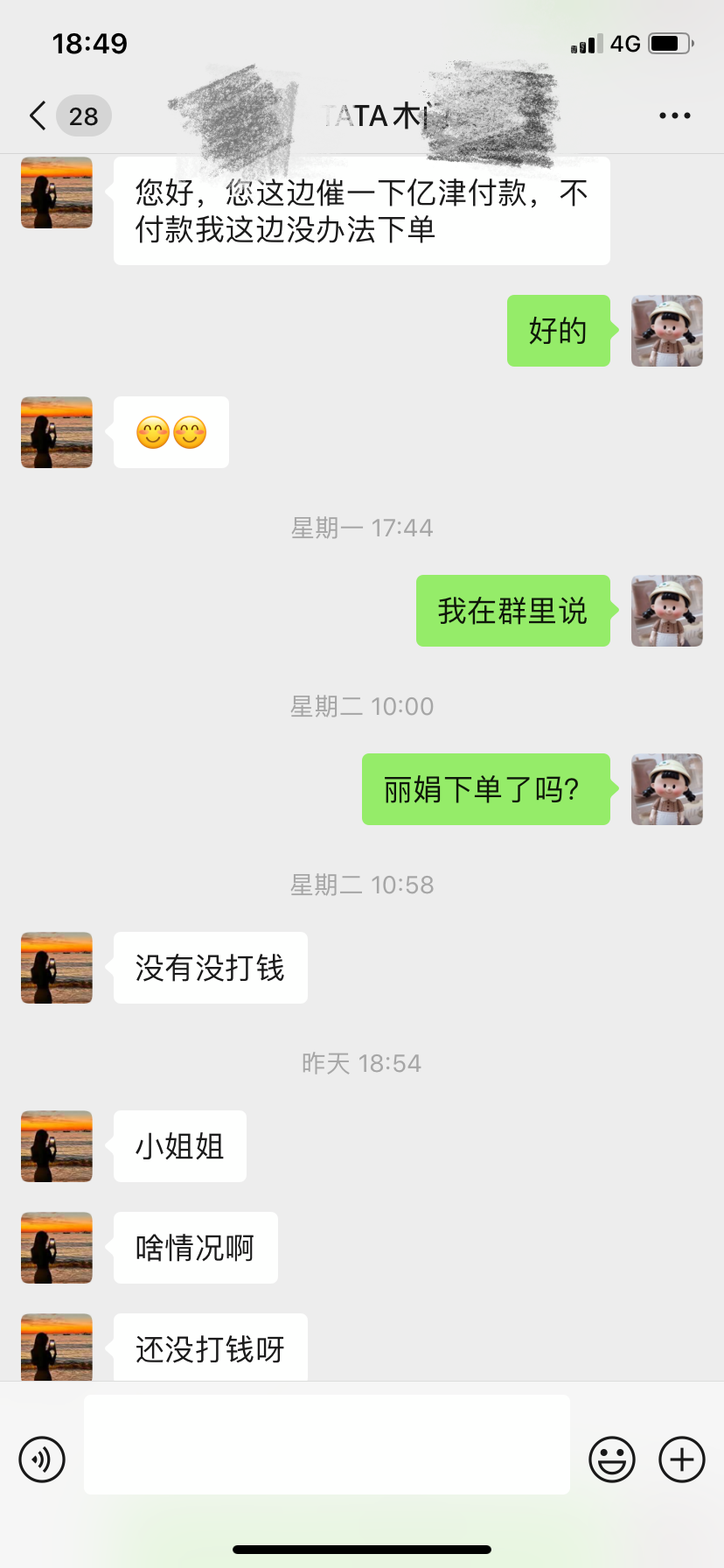Tap the message text field
Image resolution: width=724 pixels, height=1568 pixels.
(x=326, y=1445)
